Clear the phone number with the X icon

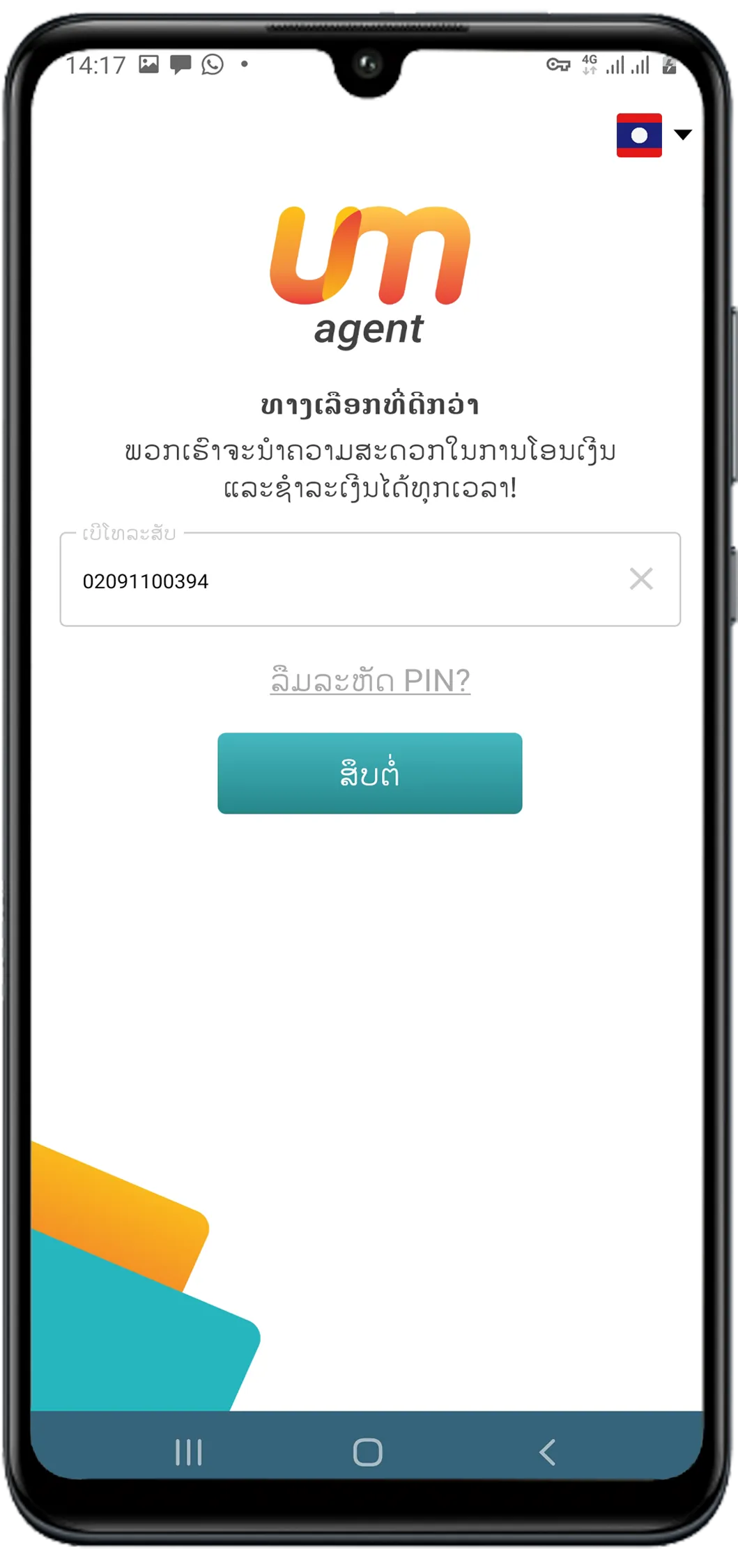[x=640, y=579]
